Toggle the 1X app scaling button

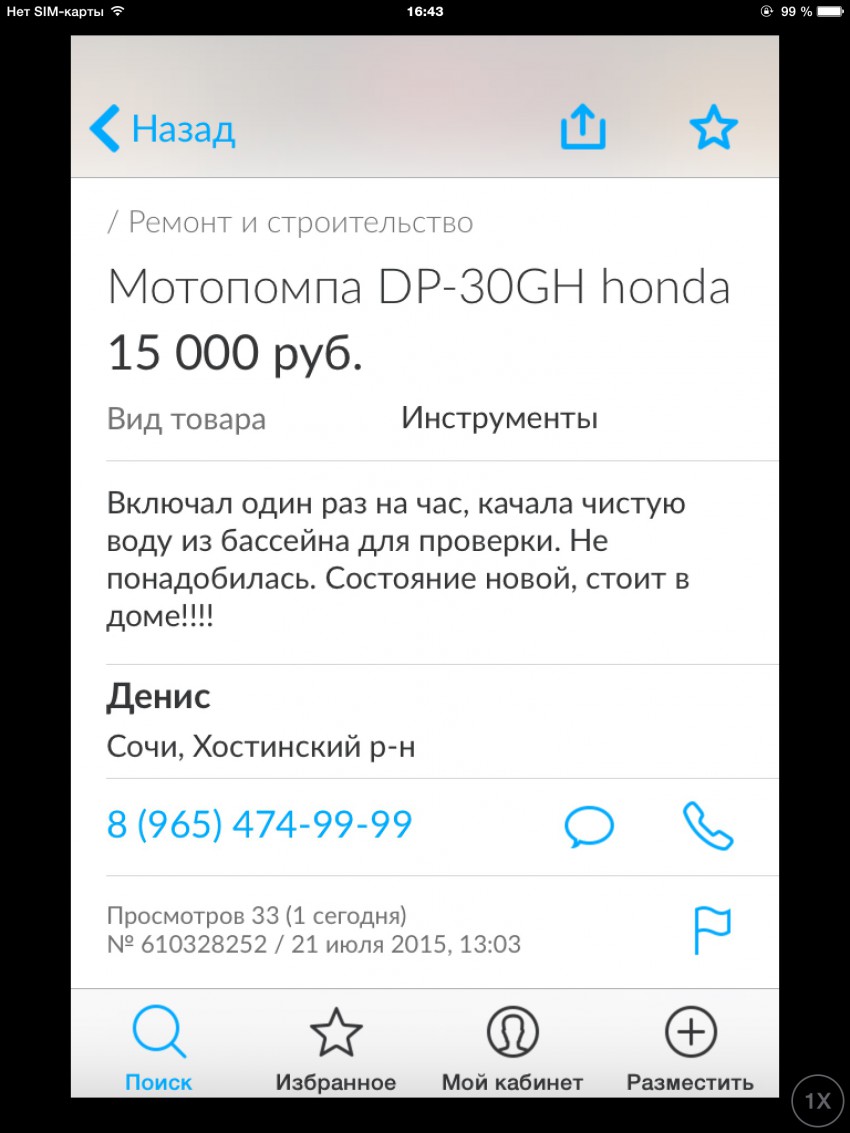click(x=818, y=1101)
